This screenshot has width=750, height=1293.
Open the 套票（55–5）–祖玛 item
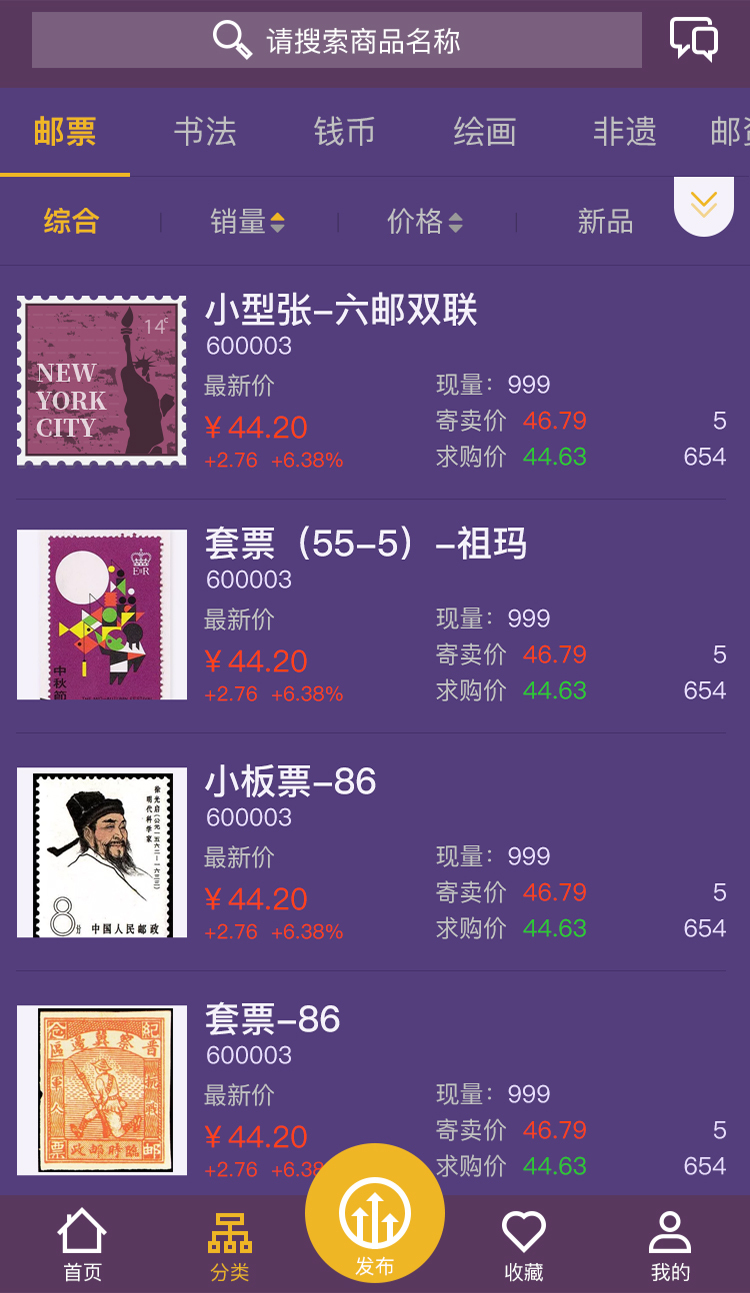coord(365,545)
